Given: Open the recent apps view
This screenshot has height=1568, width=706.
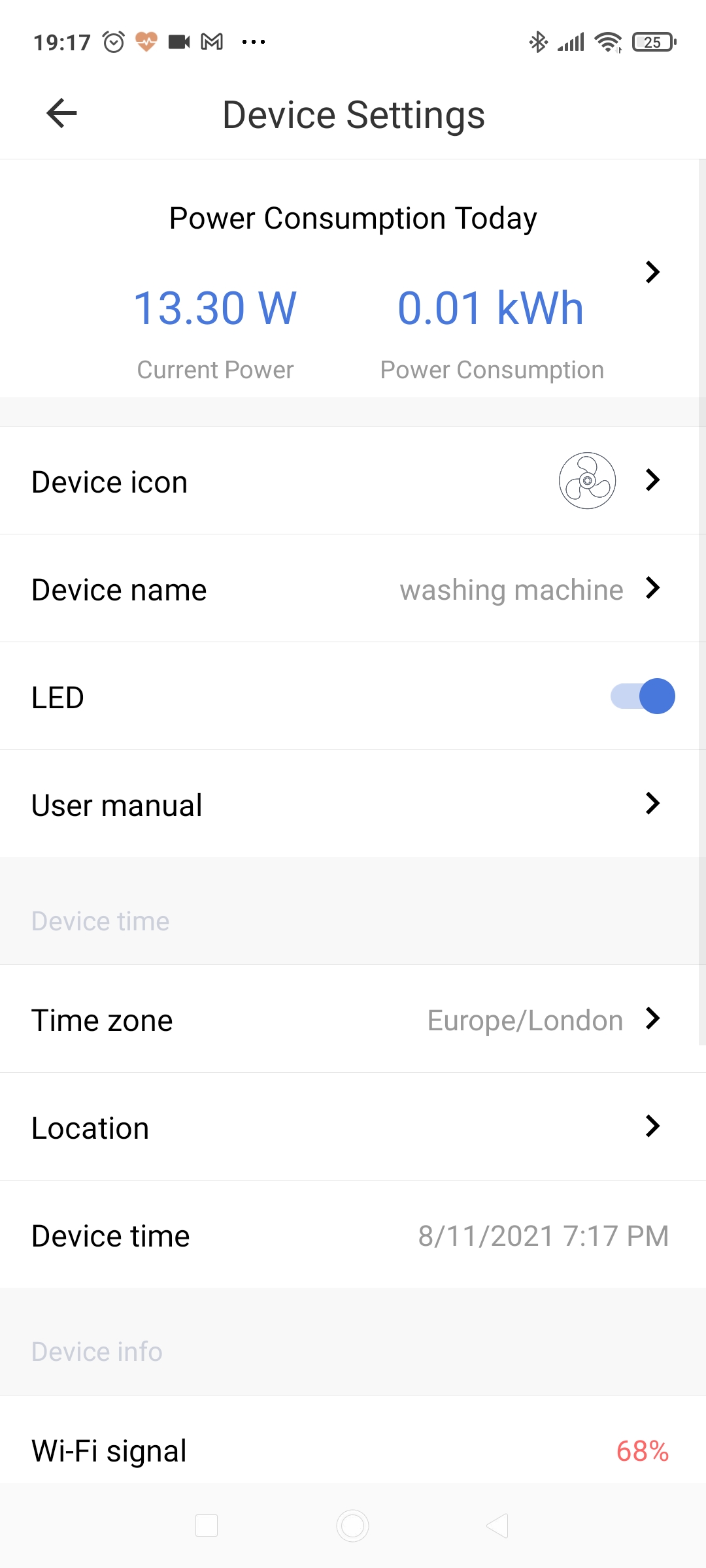Looking at the screenshot, I should point(207,1526).
